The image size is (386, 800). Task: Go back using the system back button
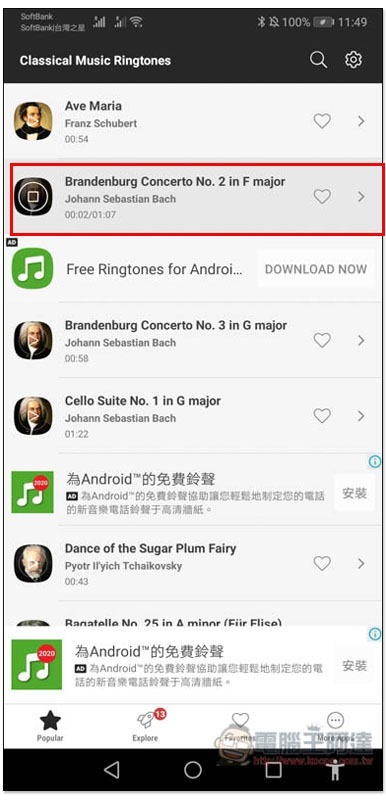pos(111,770)
